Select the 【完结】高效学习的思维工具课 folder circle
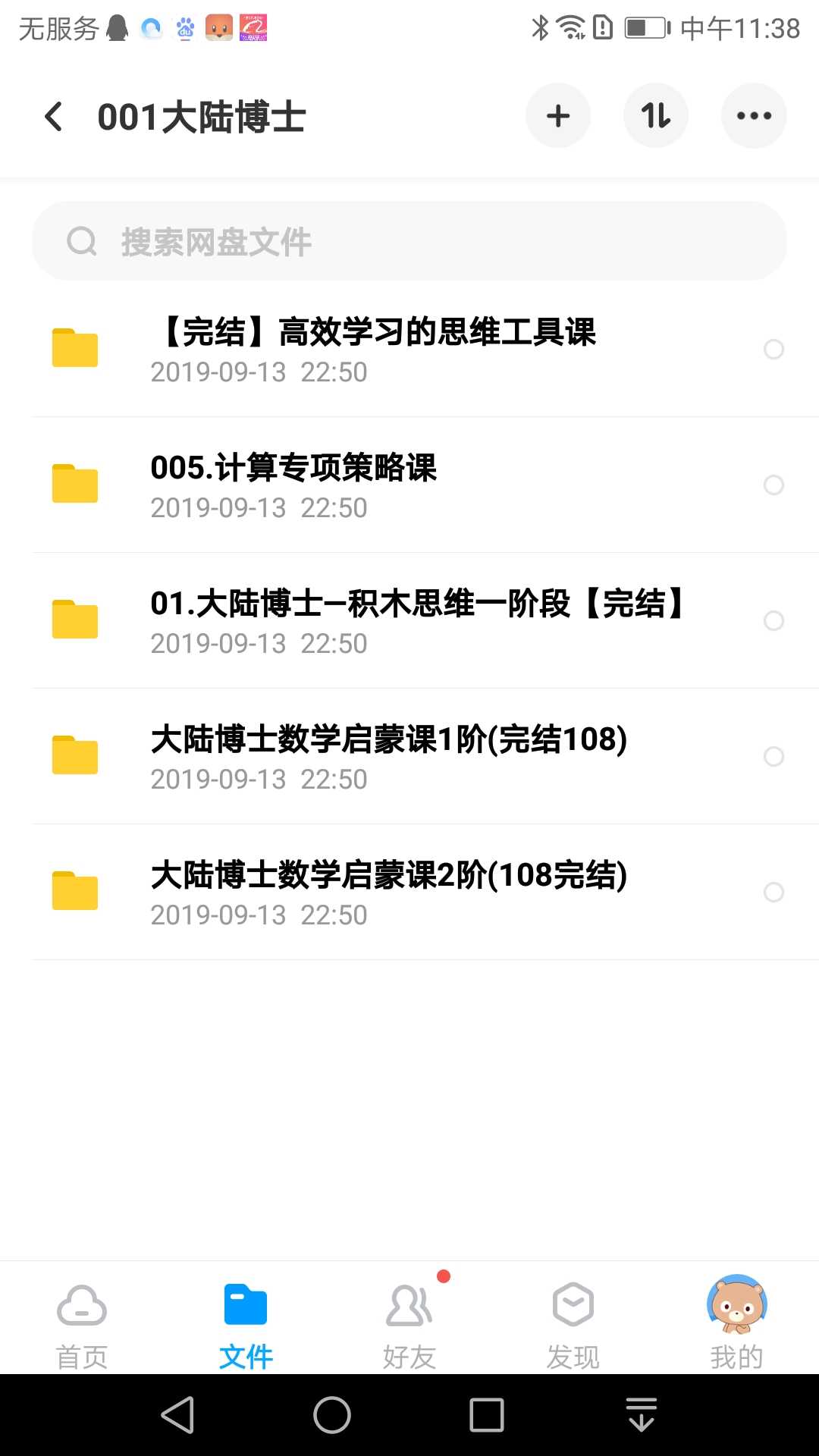819x1456 pixels. [773, 349]
